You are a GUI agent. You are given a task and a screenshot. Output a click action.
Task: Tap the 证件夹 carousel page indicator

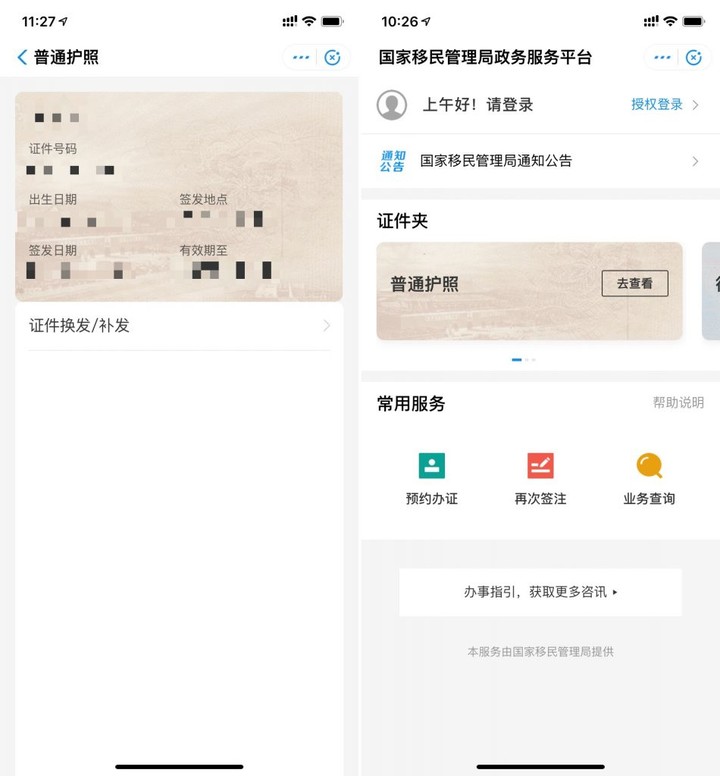[x=523, y=359]
